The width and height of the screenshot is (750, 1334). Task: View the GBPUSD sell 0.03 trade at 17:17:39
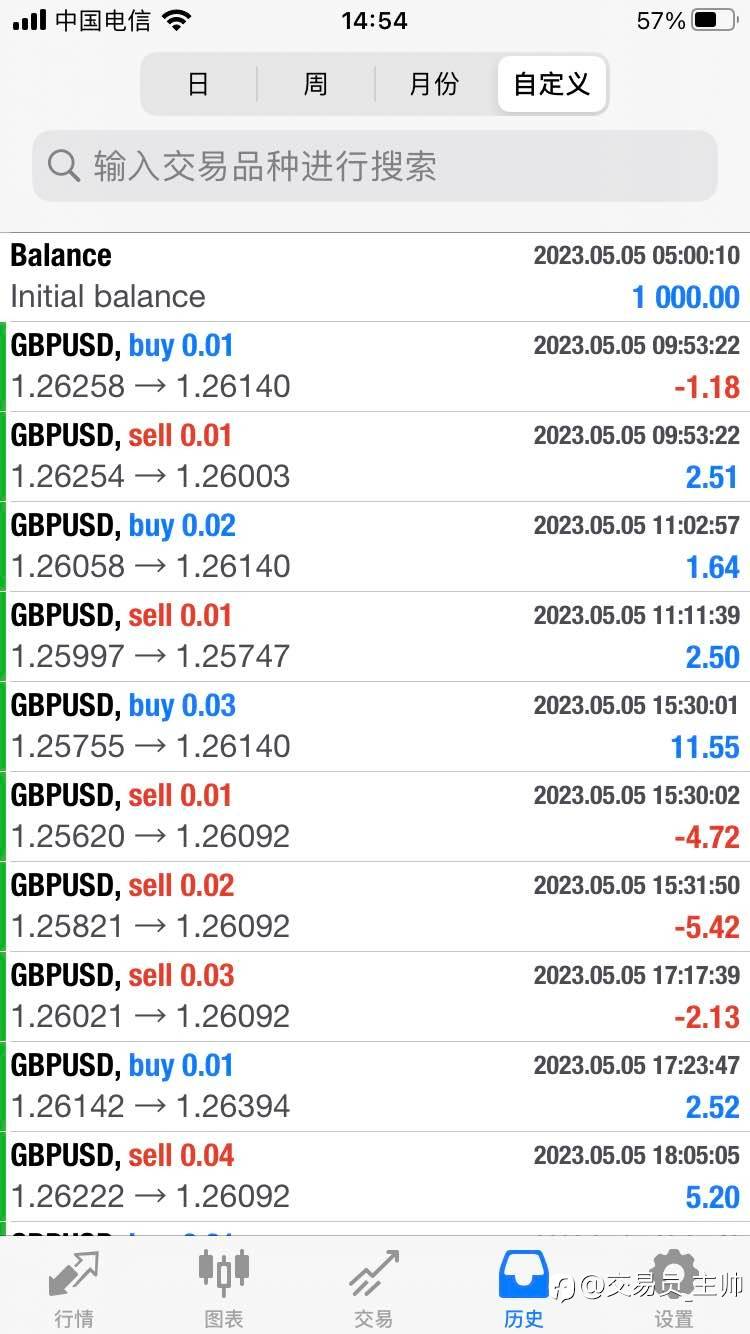click(x=375, y=996)
